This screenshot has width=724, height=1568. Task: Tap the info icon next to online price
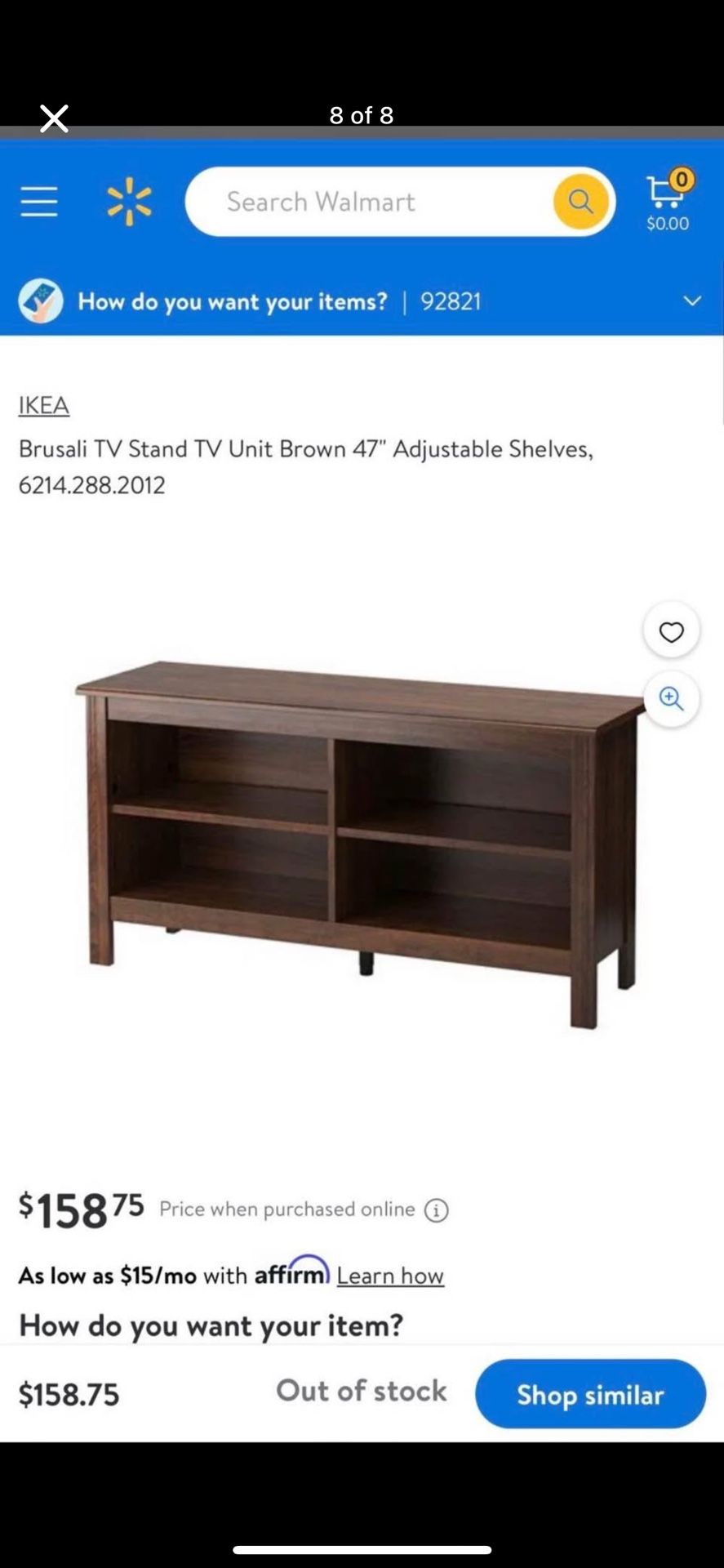(438, 1211)
